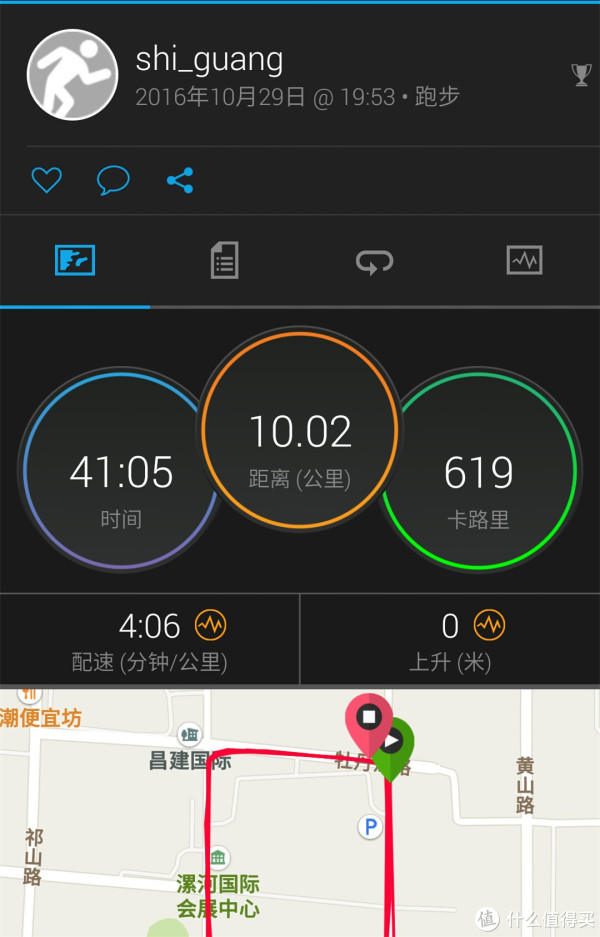Open the comments bubble

113,180
